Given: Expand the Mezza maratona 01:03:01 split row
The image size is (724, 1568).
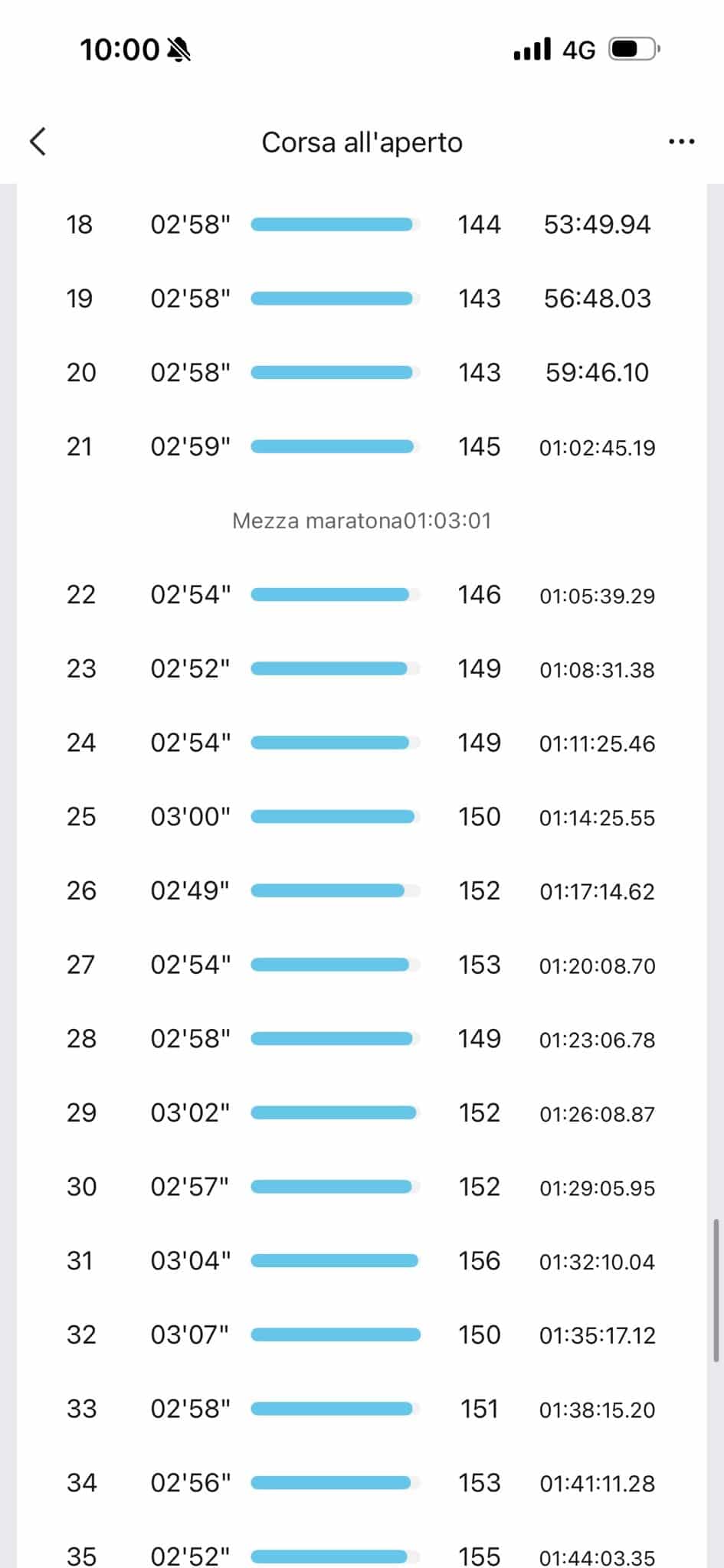Looking at the screenshot, I should coord(362,521).
